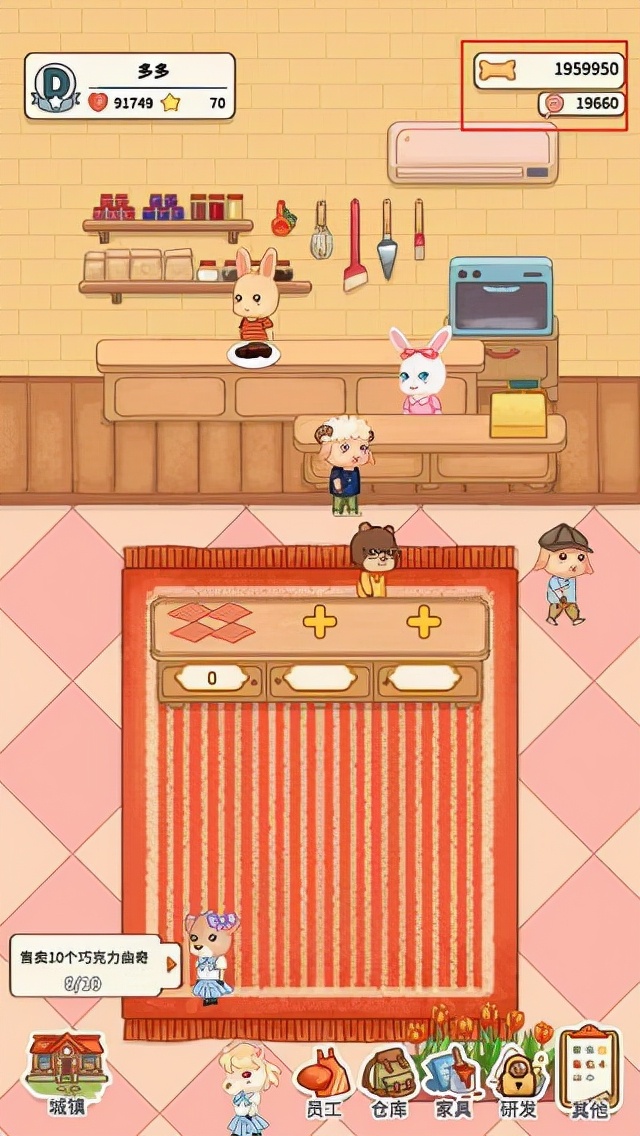640x1136 pixels.
Task: Add an item to the right display slot
Action: coord(424,622)
